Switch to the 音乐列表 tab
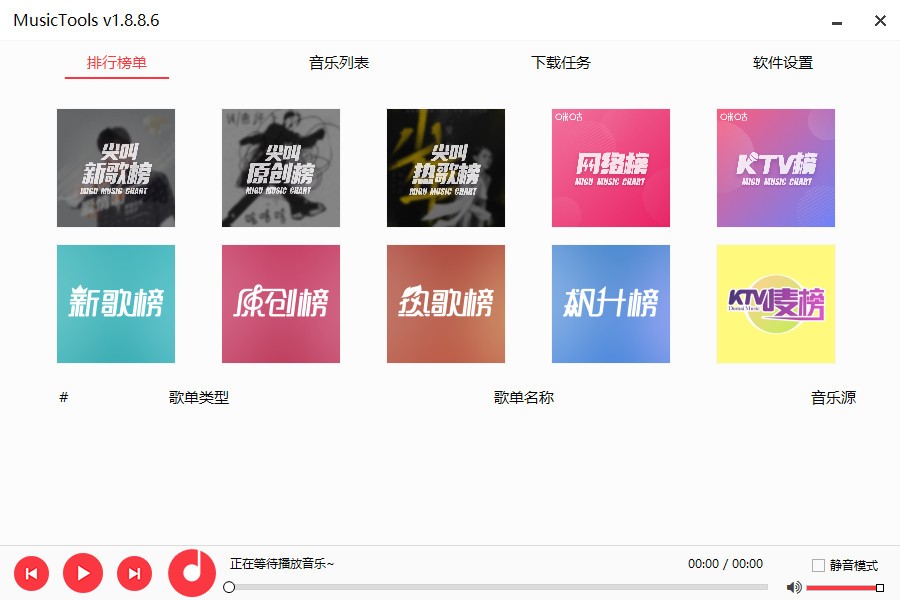Viewport: 900px width, 600px height. point(339,63)
